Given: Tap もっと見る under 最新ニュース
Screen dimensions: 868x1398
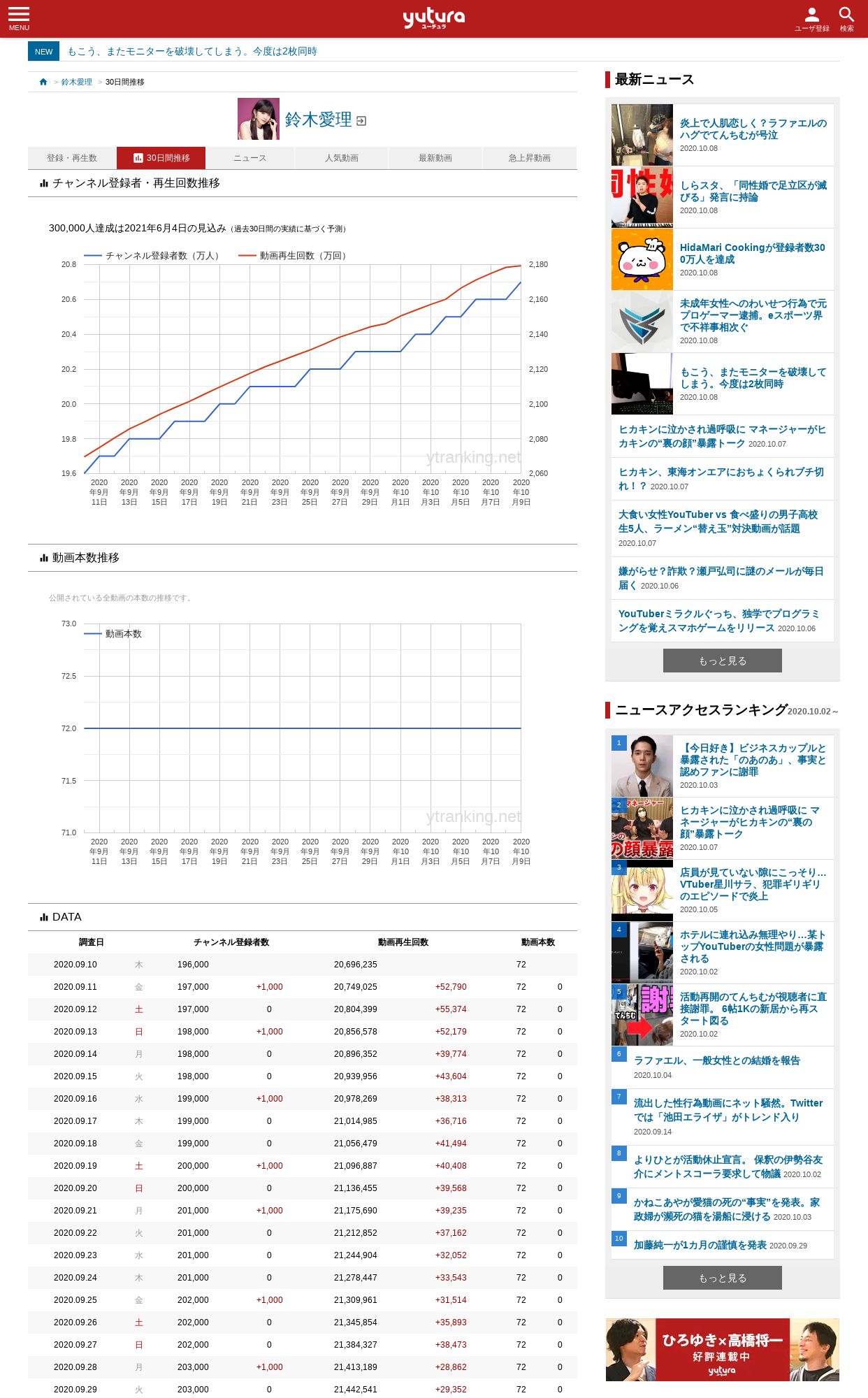Looking at the screenshot, I should tap(723, 661).
